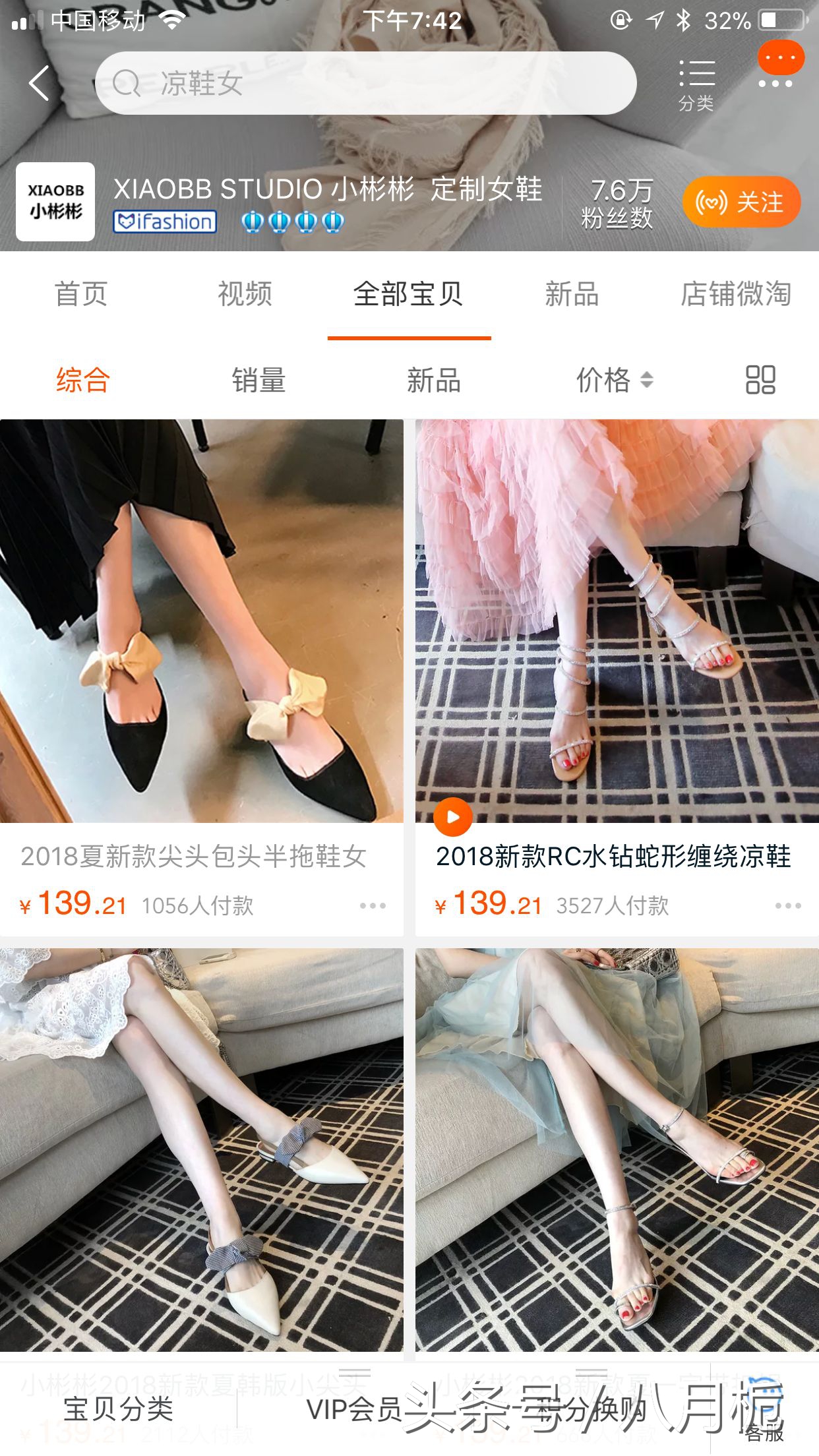Open more options on the 半拖鞋 product card

[x=373, y=905]
